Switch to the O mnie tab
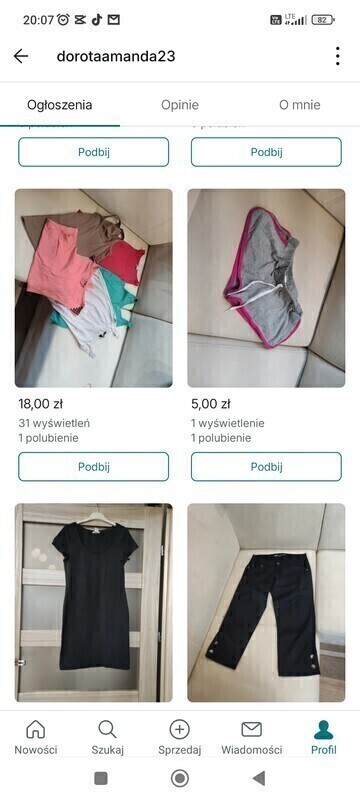Image resolution: width=360 pixels, height=800 pixels. tap(300, 105)
